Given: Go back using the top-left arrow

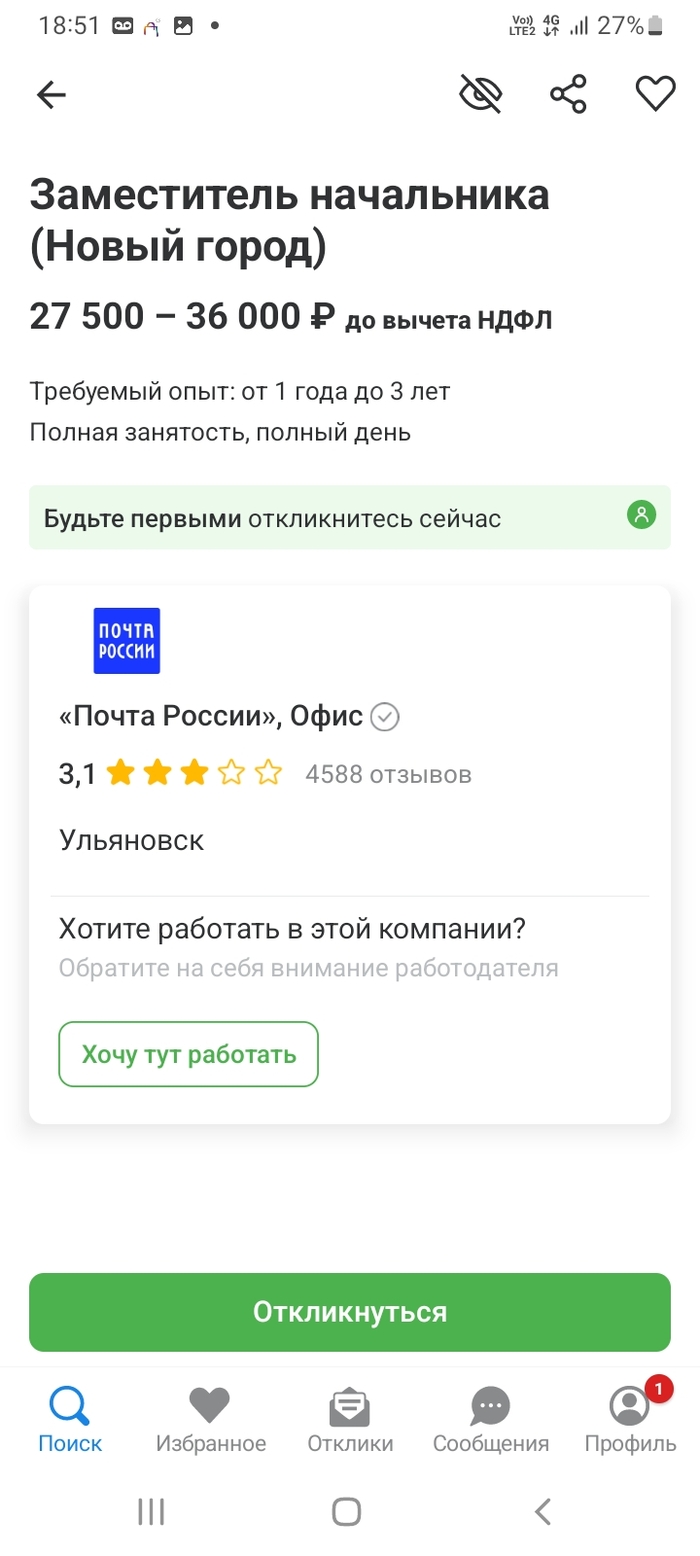Looking at the screenshot, I should point(51,95).
